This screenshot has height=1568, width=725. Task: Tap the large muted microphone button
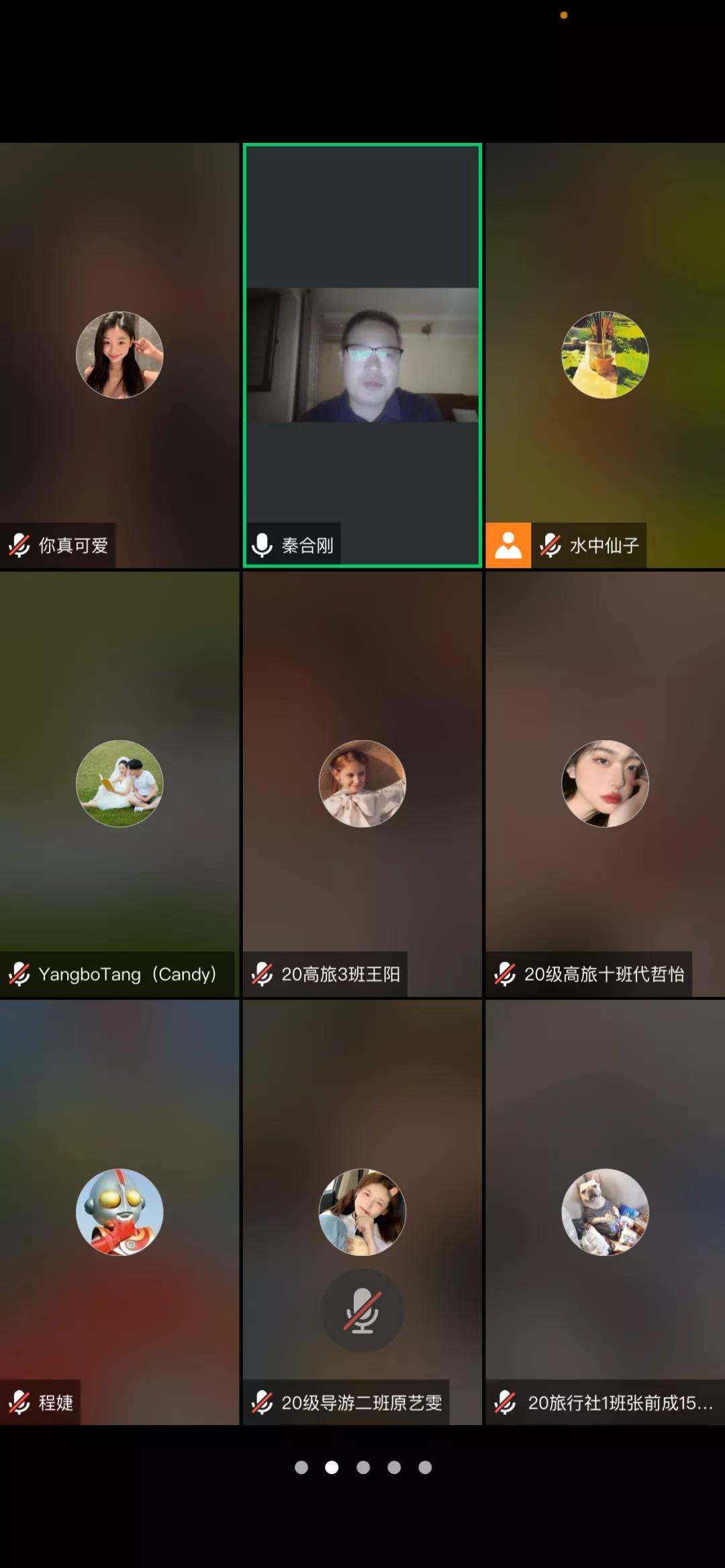[x=362, y=1310]
